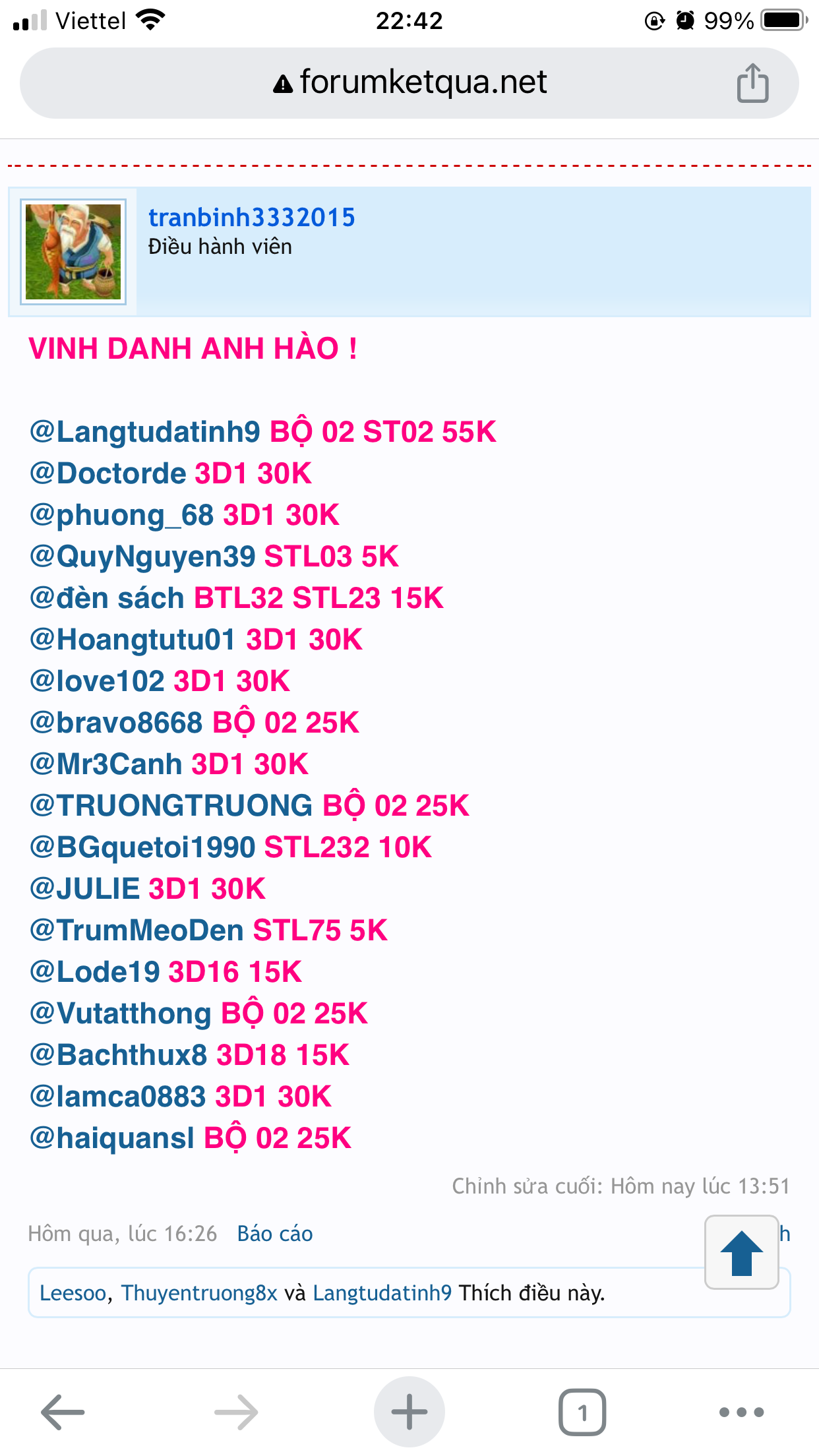The height and width of the screenshot is (1456, 819).
Task: Open the tab switcher showing 1
Action: click(582, 1412)
